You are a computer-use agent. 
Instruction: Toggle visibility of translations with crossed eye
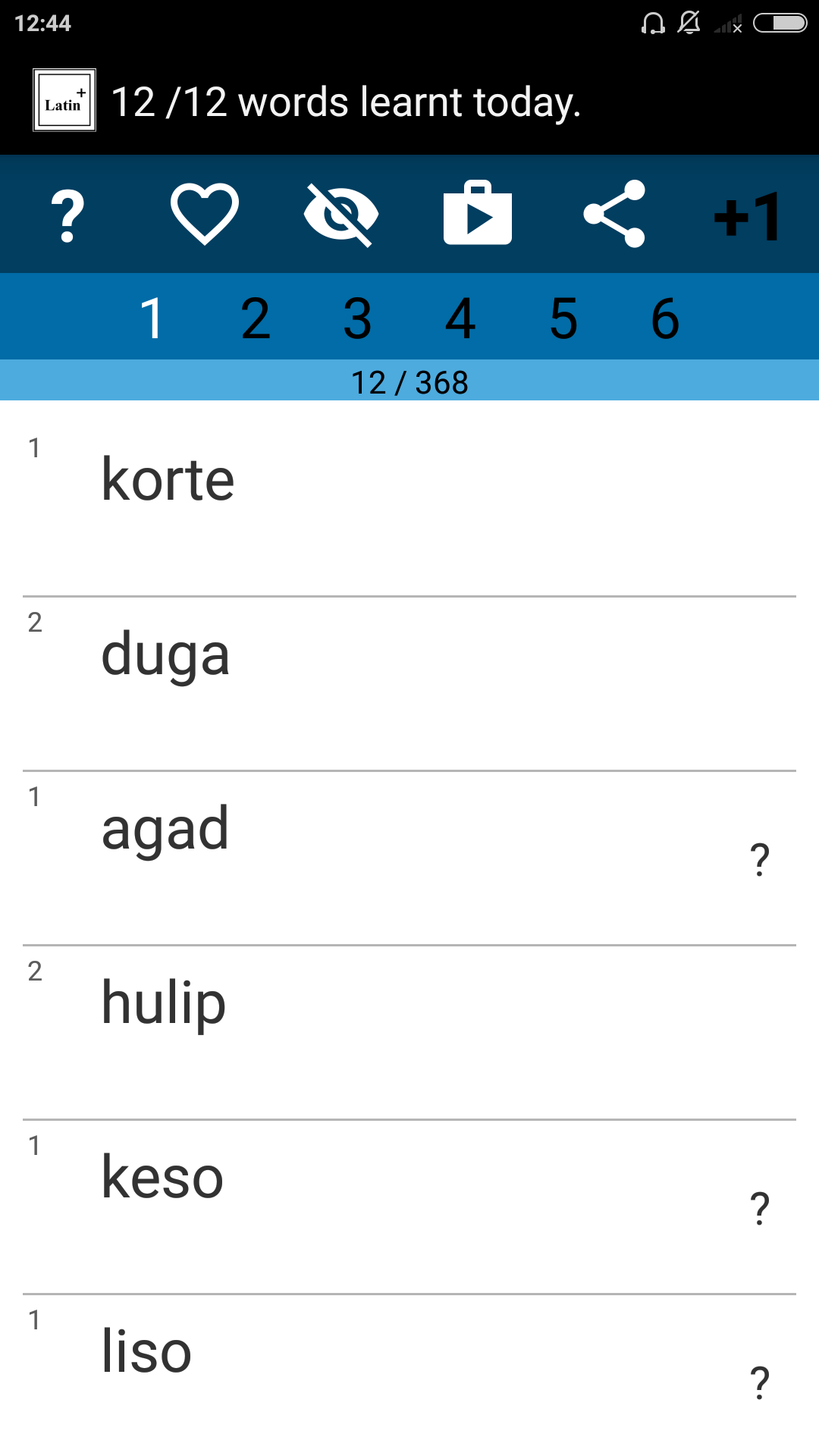pos(340,215)
